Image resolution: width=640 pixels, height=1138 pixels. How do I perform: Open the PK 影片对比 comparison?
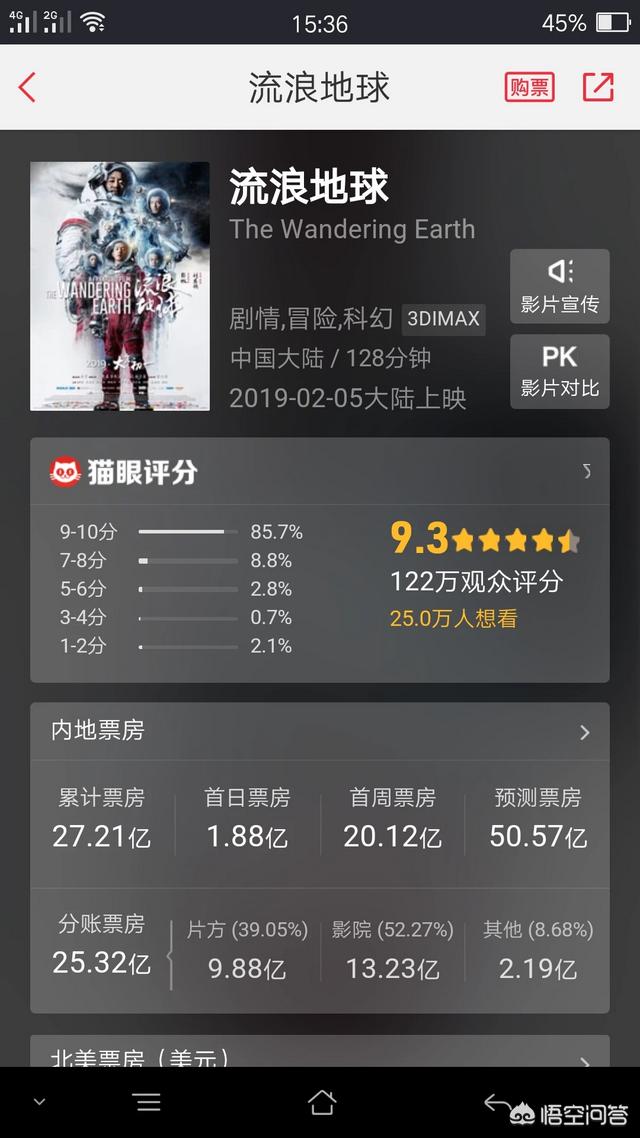(x=559, y=372)
